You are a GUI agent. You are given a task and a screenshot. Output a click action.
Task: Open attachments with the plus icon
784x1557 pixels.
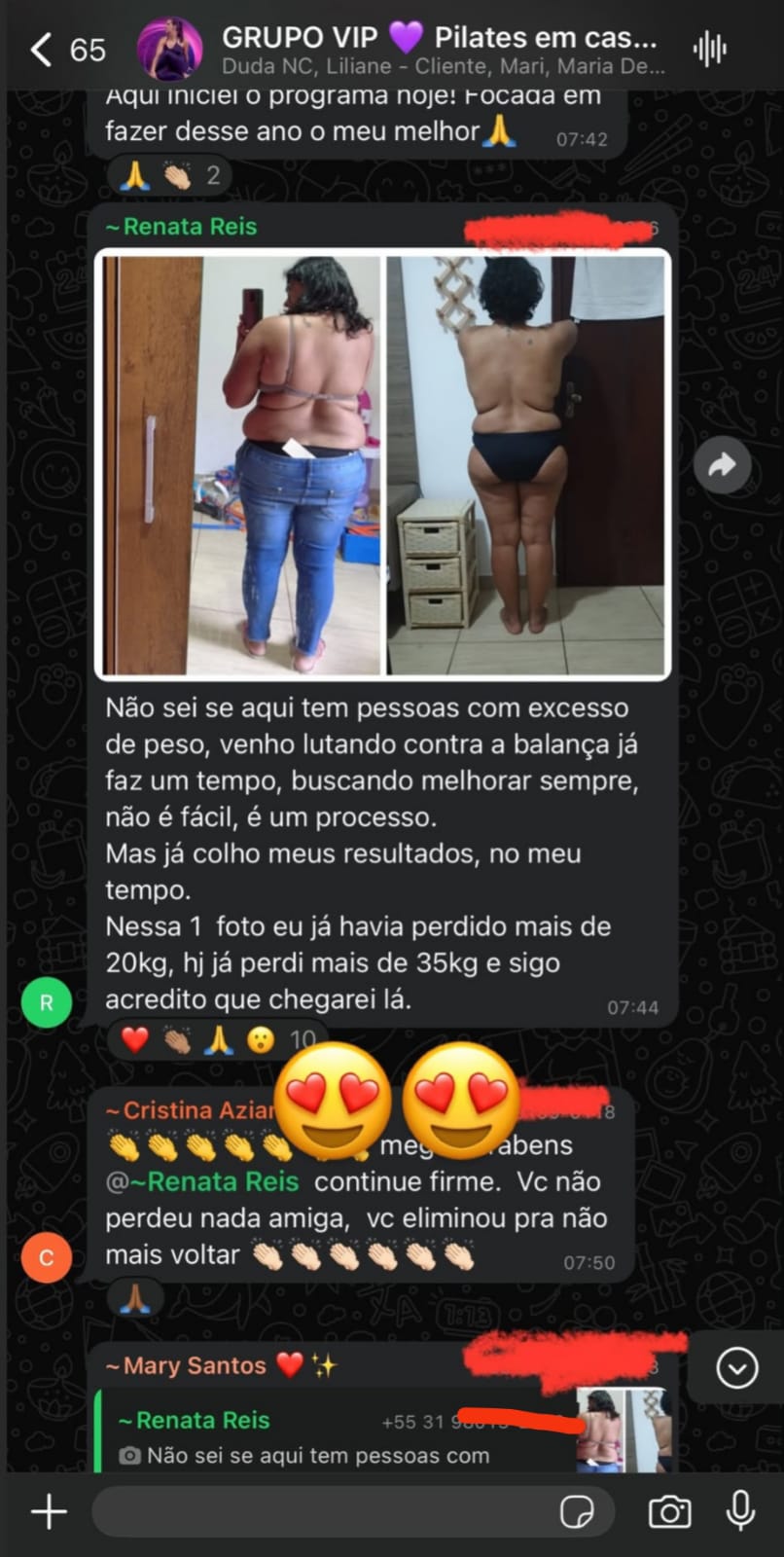[x=49, y=1511]
